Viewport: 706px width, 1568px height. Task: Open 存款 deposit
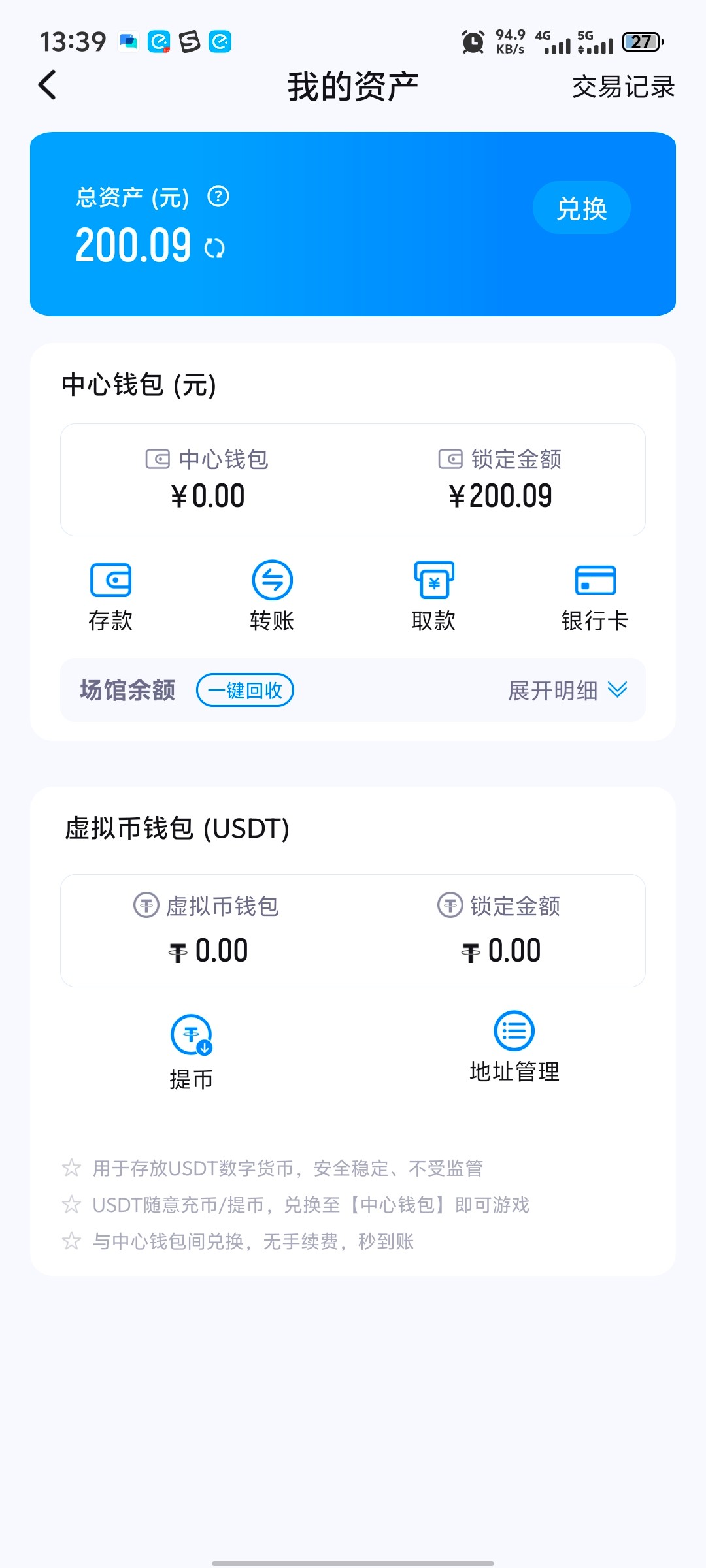(110, 596)
